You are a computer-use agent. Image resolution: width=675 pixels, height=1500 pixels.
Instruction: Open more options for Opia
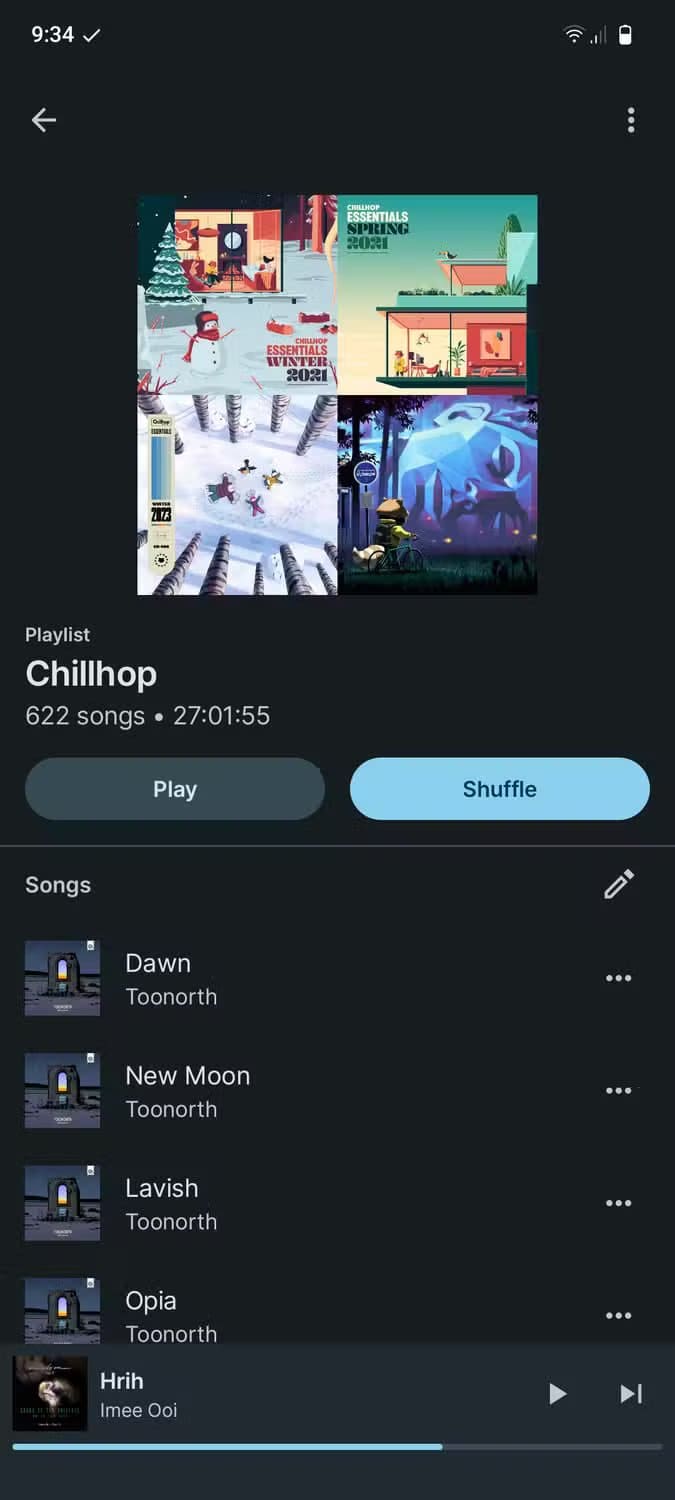tap(618, 1315)
